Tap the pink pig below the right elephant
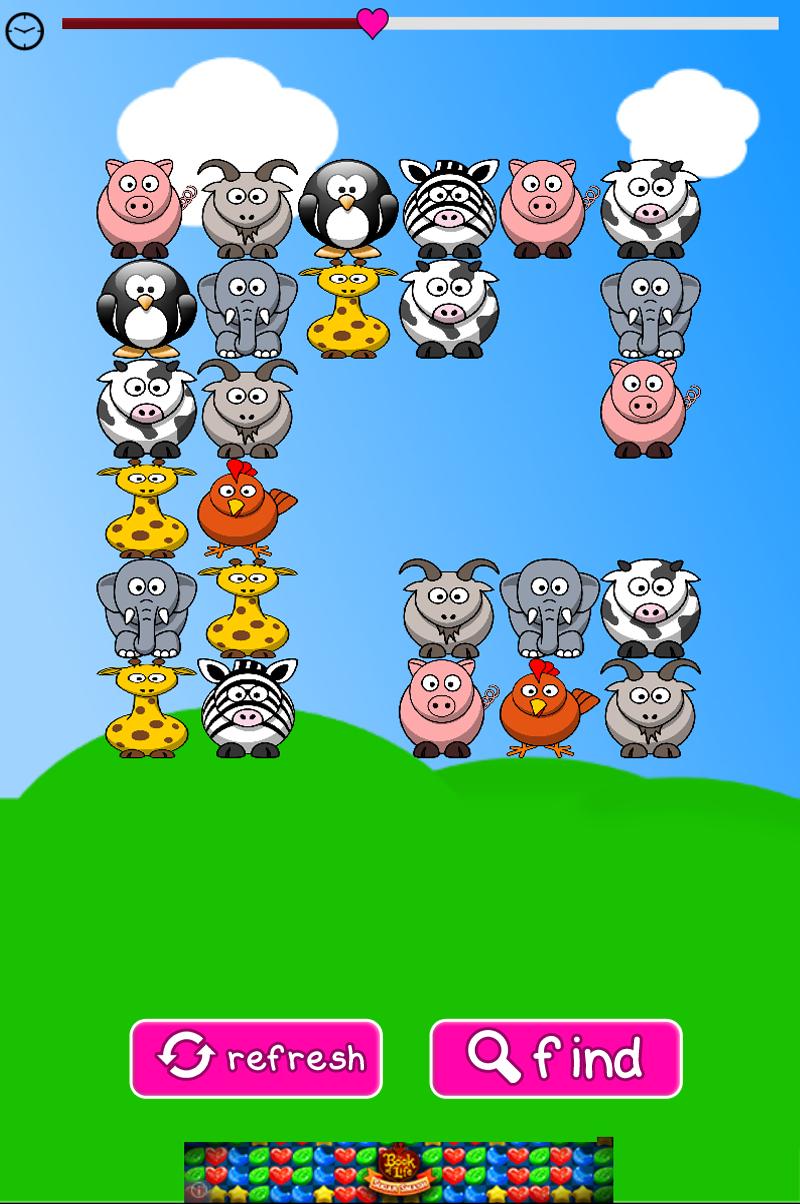Viewport: 800px width, 1204px height. (648, 405)
